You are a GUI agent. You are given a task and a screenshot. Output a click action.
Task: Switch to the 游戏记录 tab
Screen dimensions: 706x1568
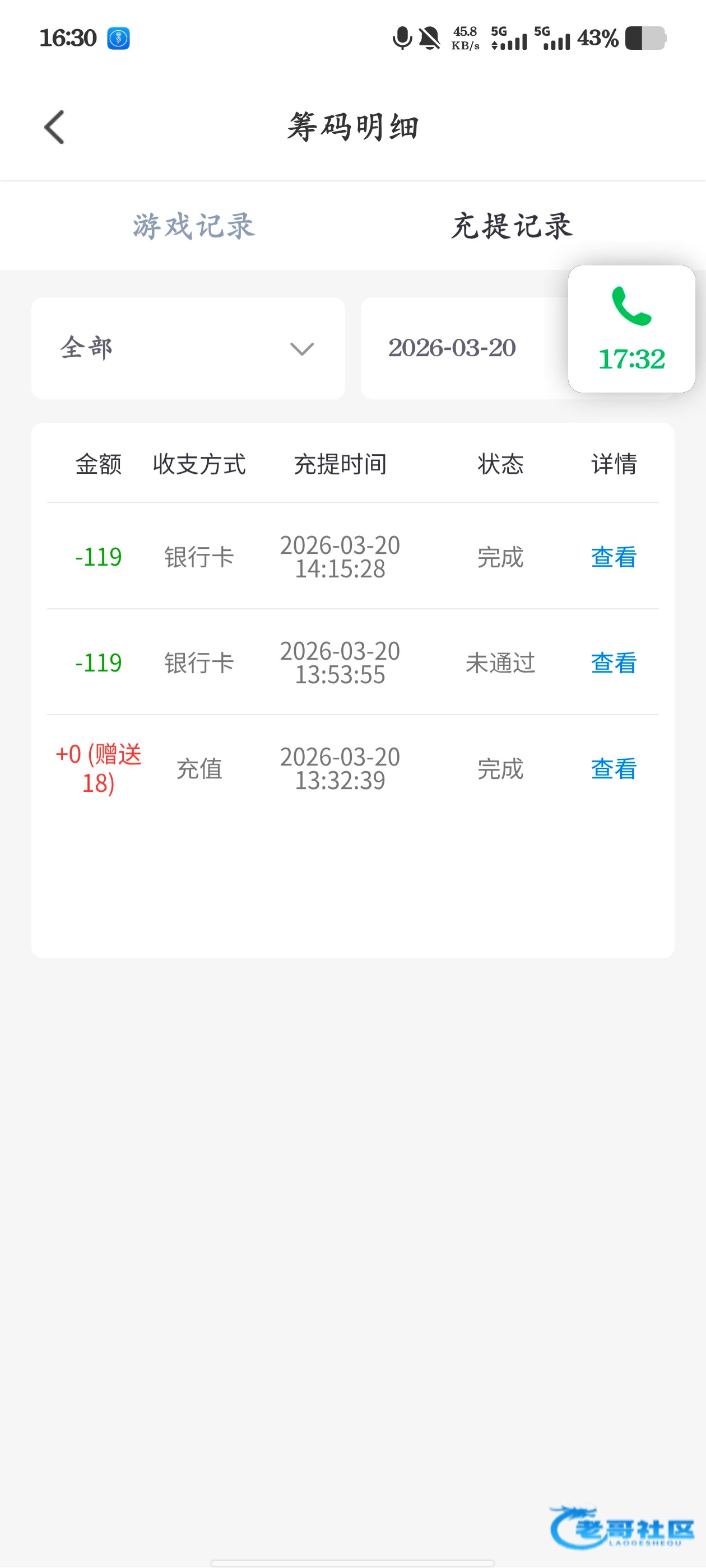tap(194, 226)
